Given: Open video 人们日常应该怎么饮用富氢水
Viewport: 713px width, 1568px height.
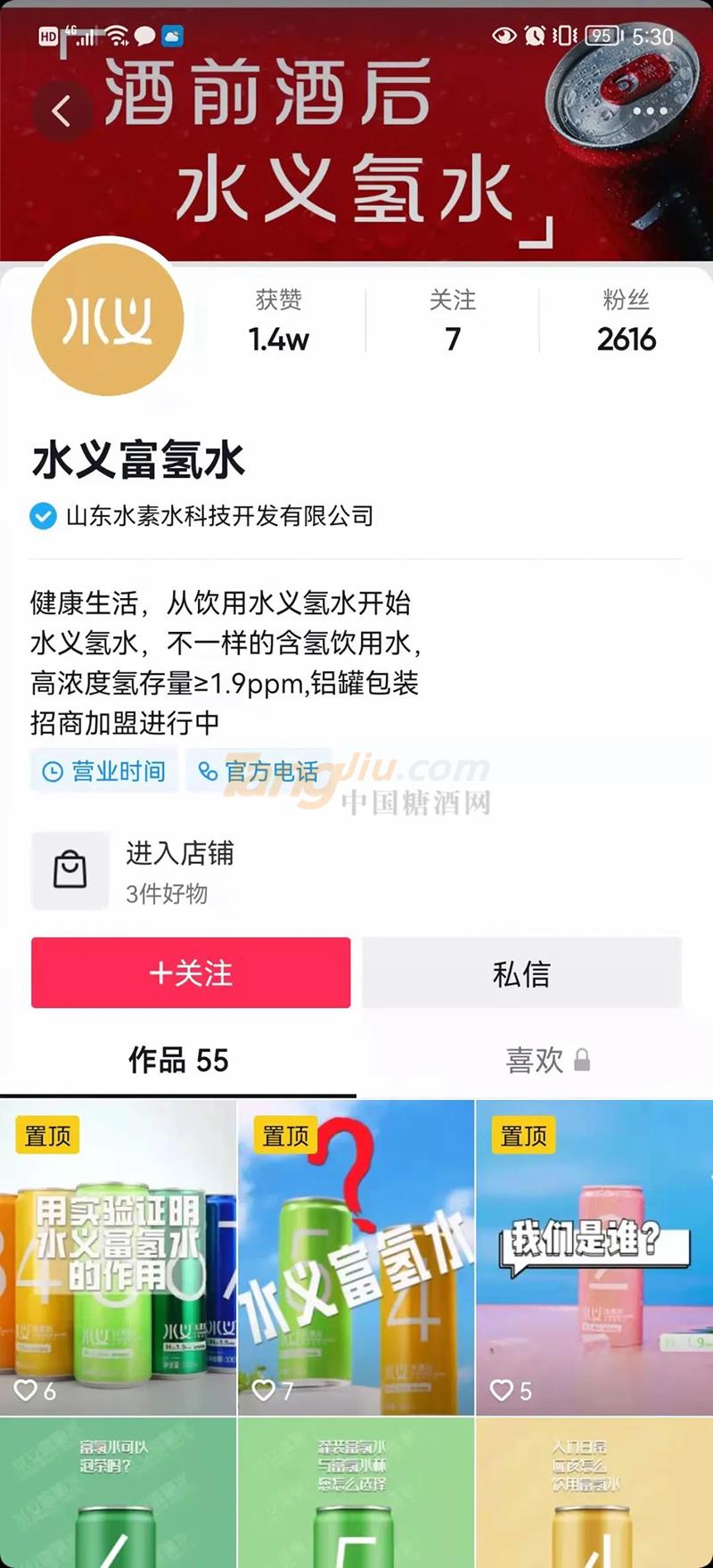Looking at the screenshot, I should coord(594,1493).
